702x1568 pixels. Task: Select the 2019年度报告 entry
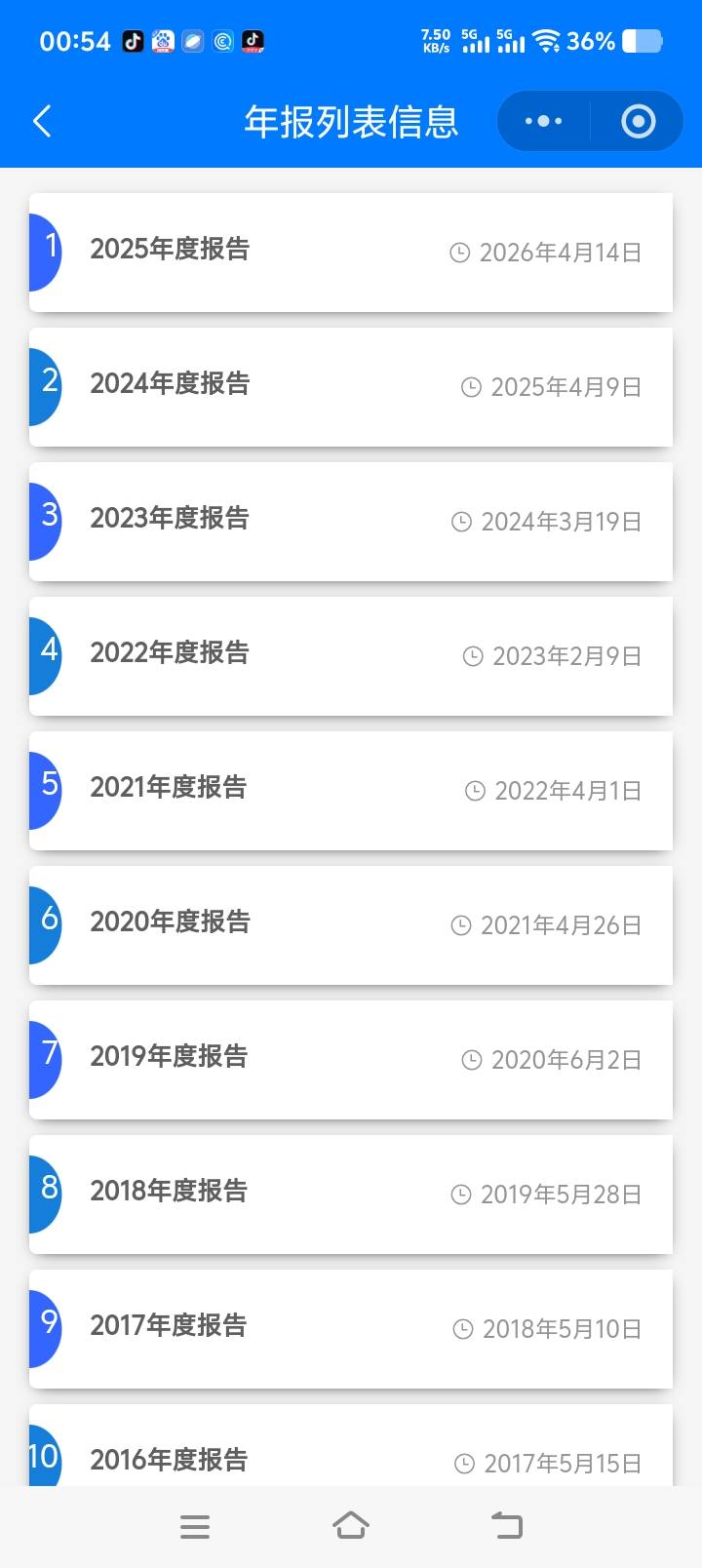pyautogui.click(x=351, y=1060)
